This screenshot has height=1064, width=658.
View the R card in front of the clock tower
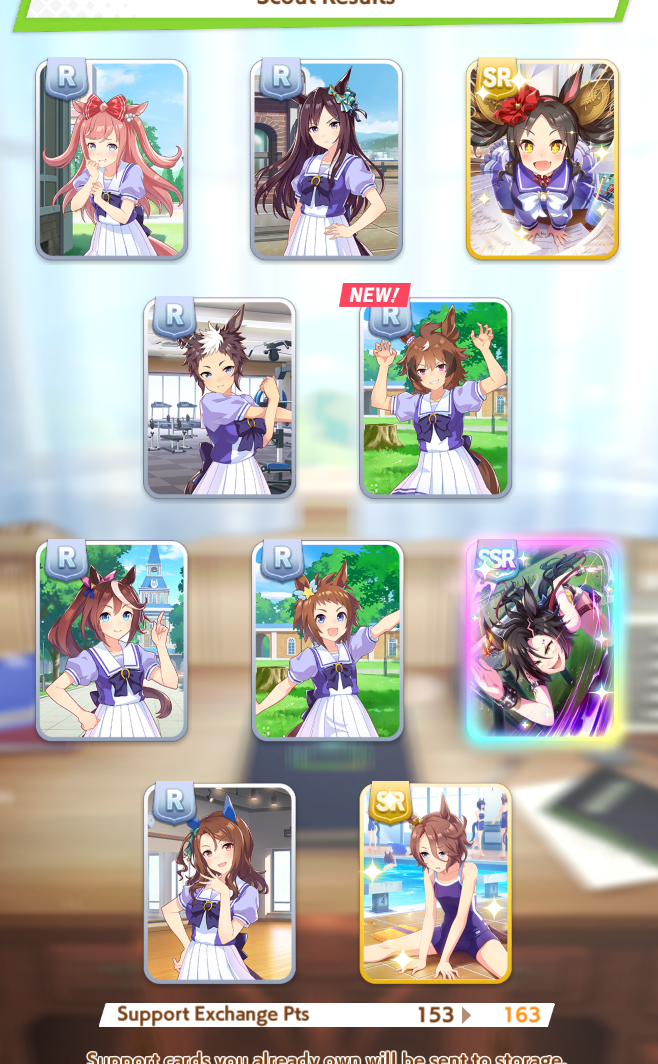[112, 641]
